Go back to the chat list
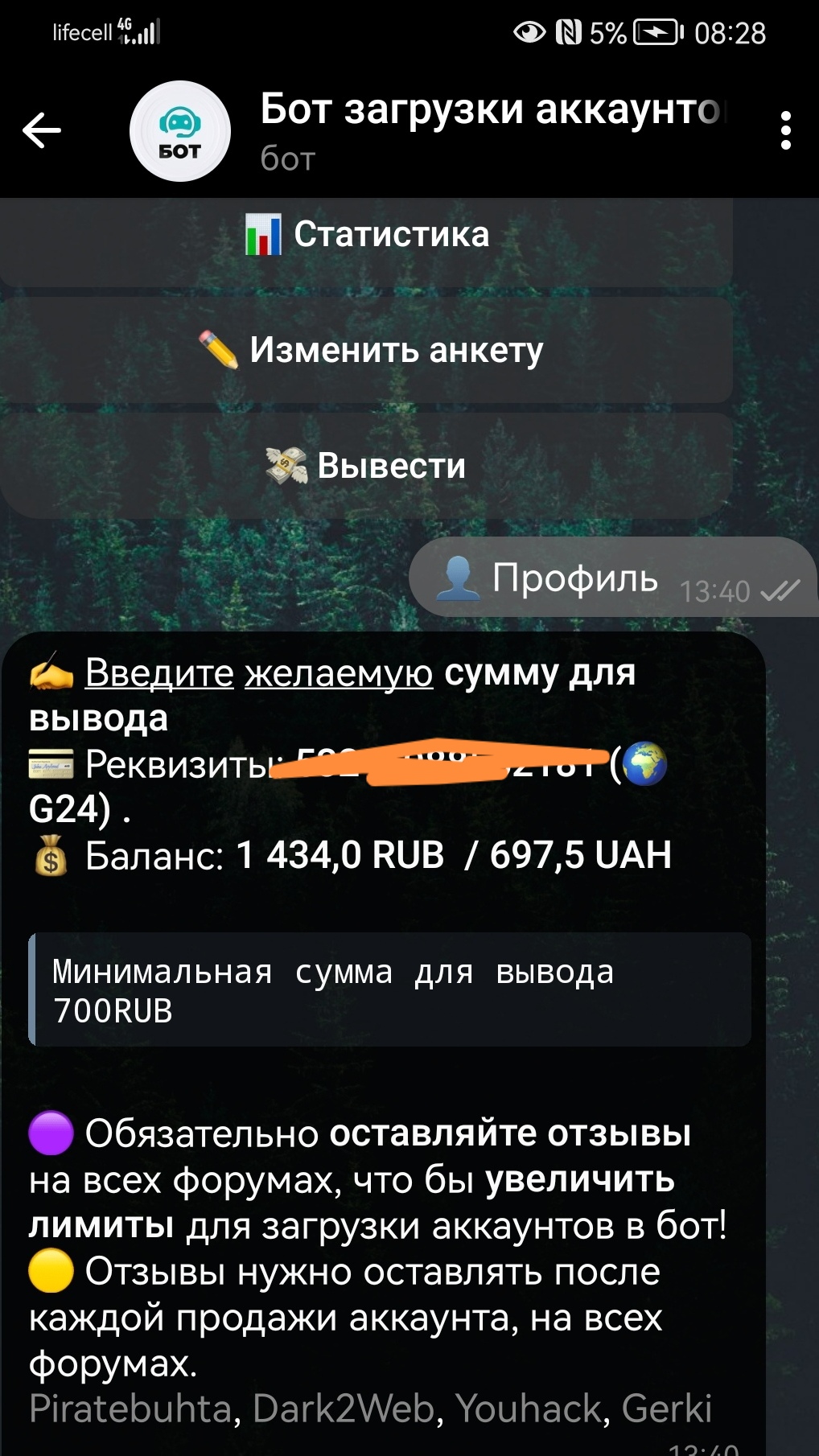 (42, 130)
